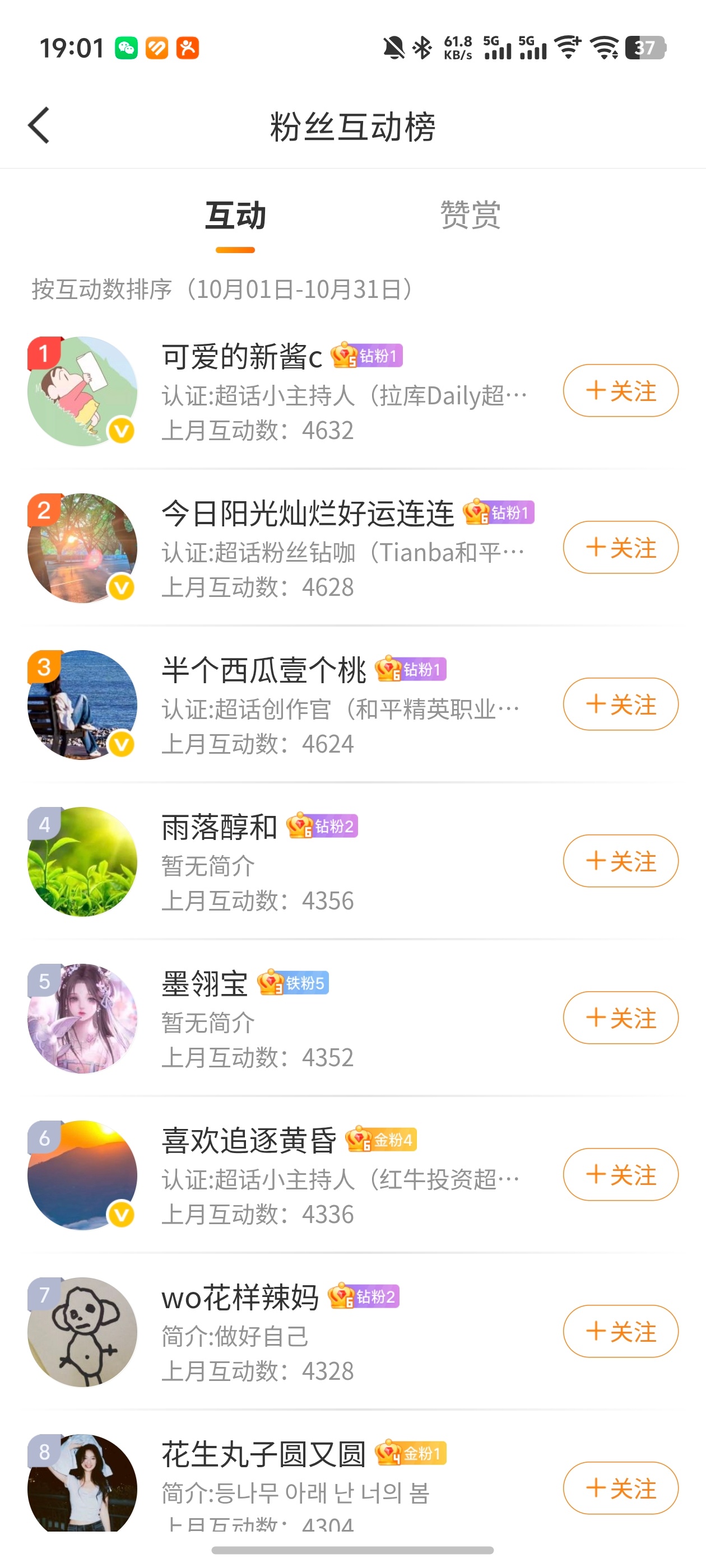
Task: Click the V verification badge on 半个西瓜壹个桃's avatar
Action: 121,743
